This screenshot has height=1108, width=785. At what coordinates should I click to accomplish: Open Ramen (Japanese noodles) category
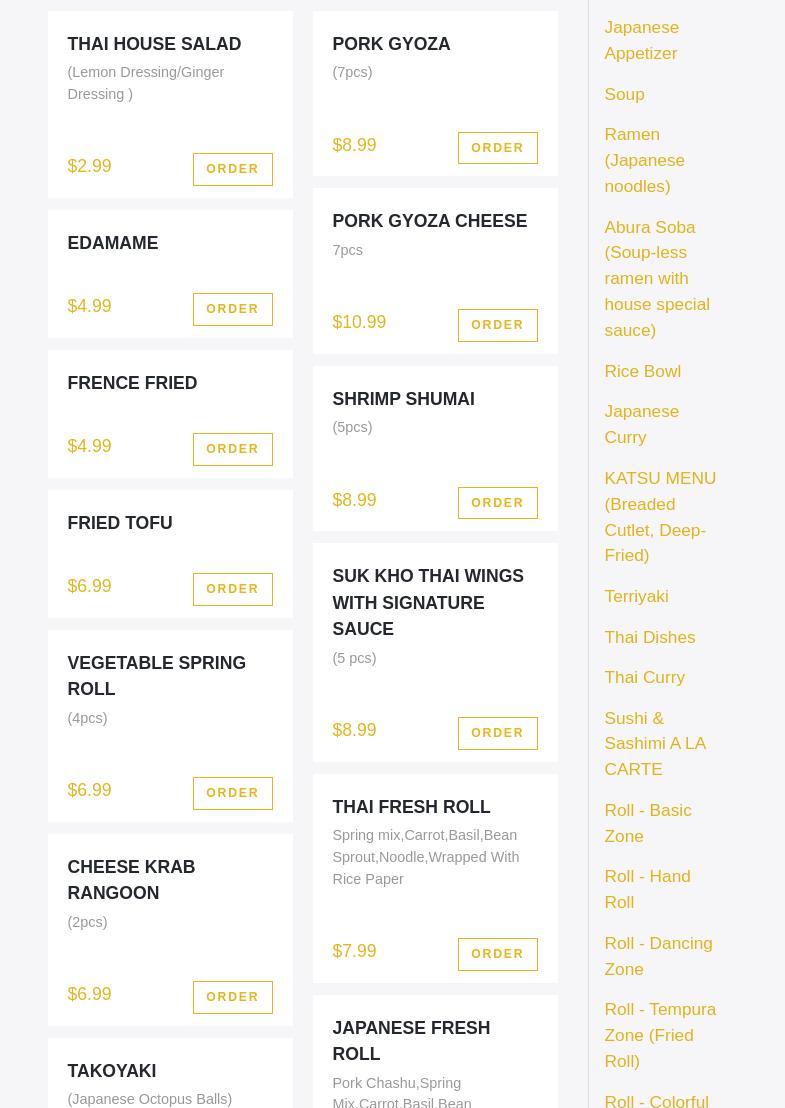(644, 160)
